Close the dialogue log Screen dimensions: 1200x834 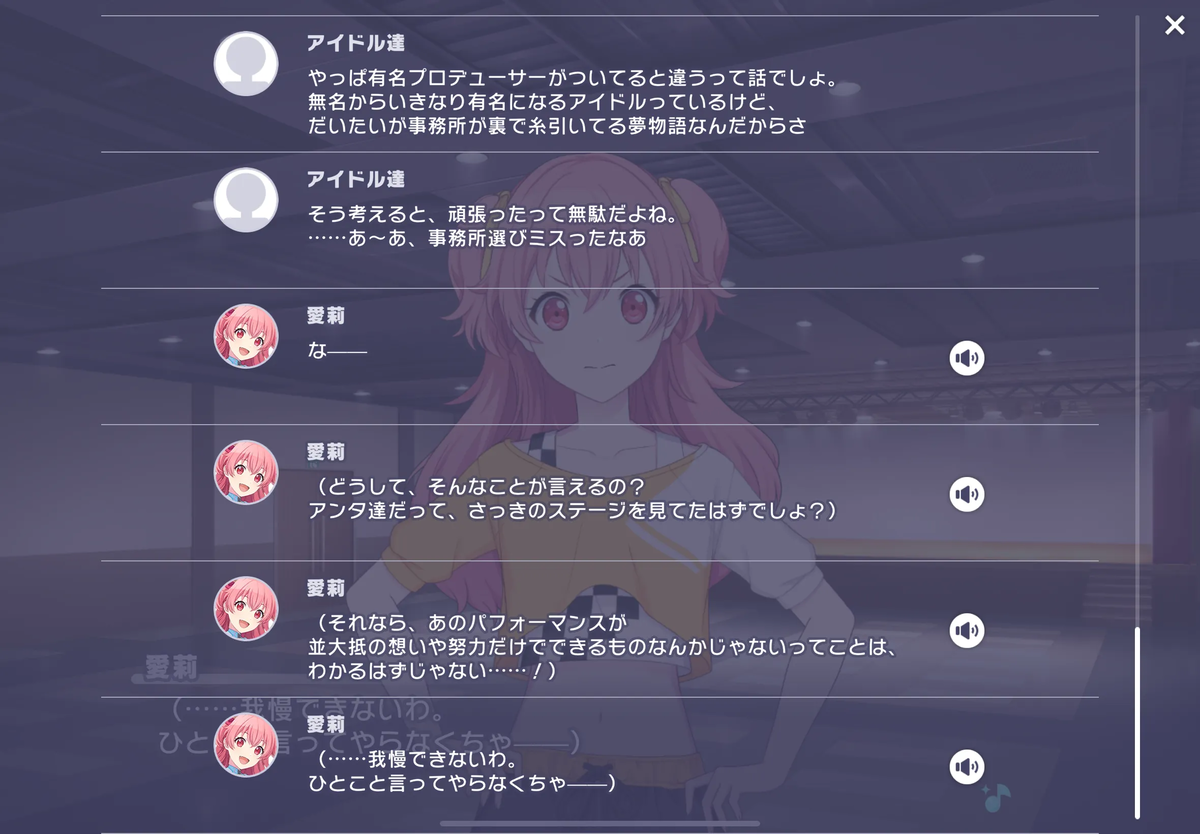[1174, 26]
